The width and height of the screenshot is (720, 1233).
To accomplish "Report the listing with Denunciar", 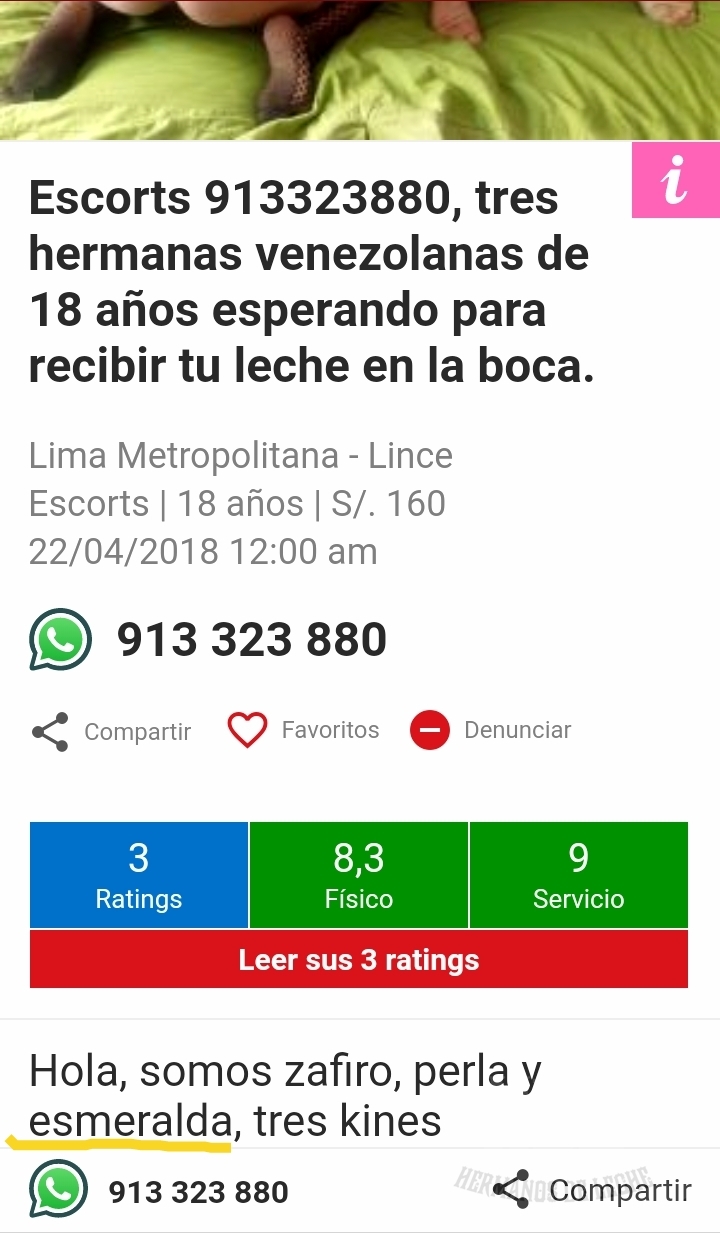I will click(491, 730).
